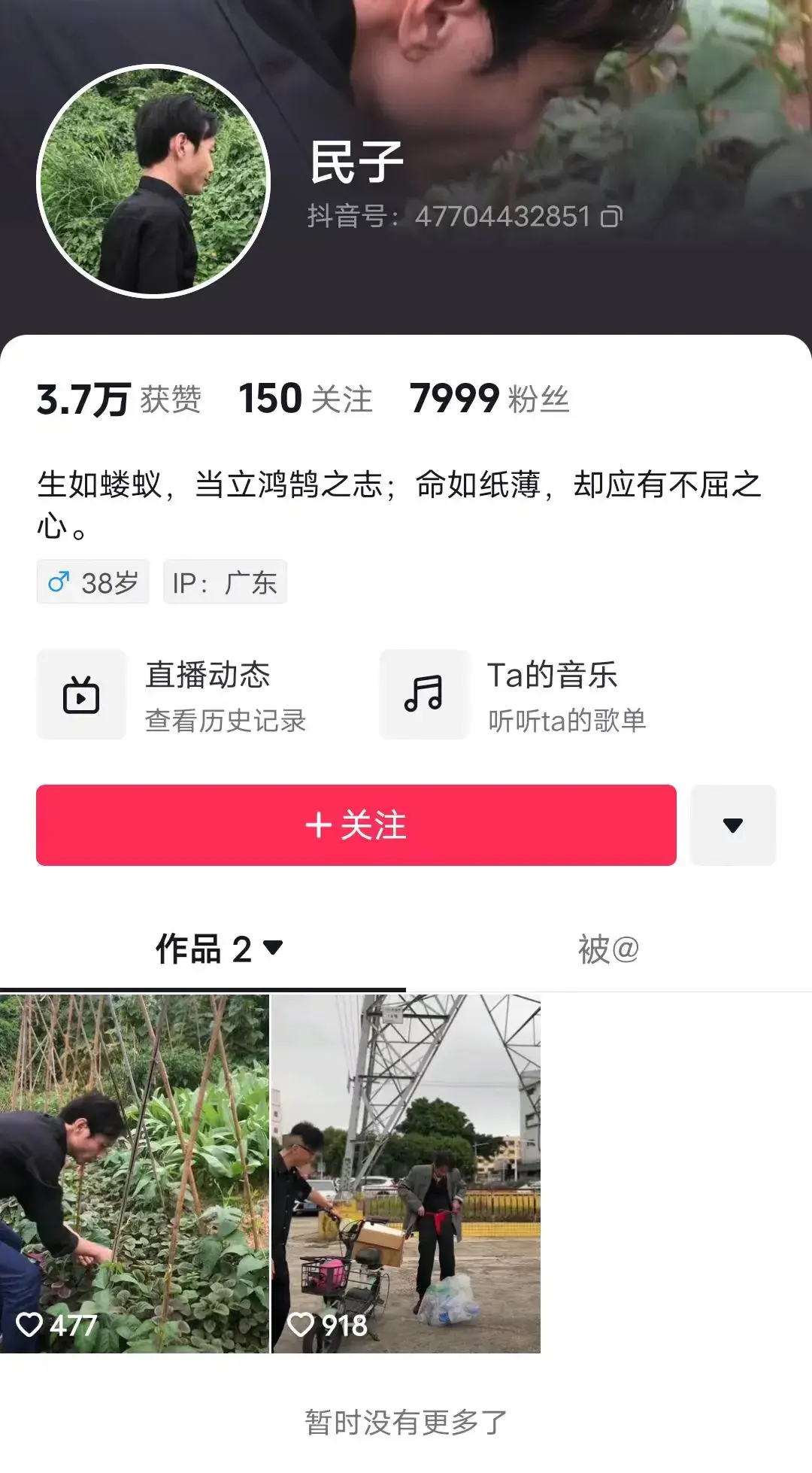Open the profile avatar photo
Image resolution: width=812 pixels, height=1473 pixels.
153,181
